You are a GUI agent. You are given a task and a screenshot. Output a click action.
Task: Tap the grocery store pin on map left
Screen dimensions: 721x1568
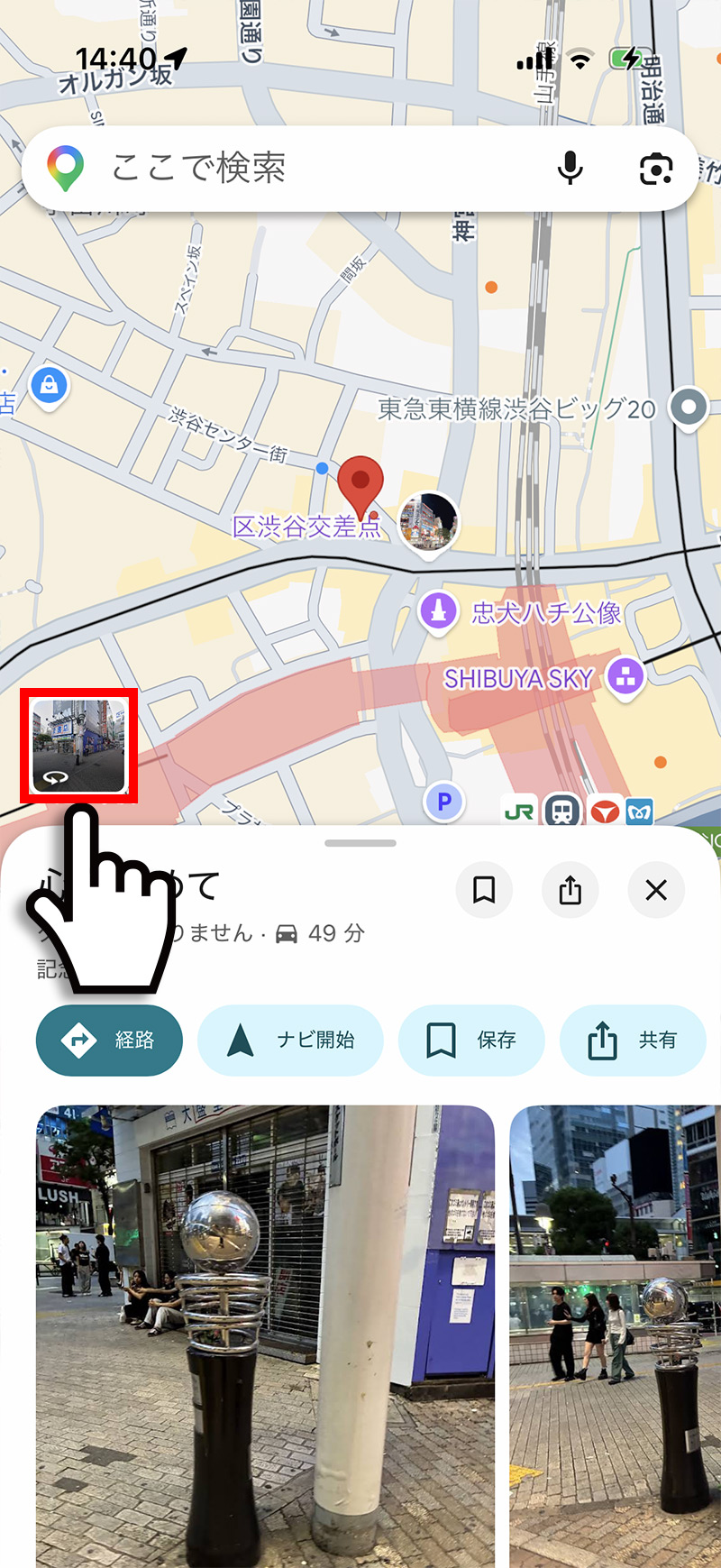(x=49, y=385)
